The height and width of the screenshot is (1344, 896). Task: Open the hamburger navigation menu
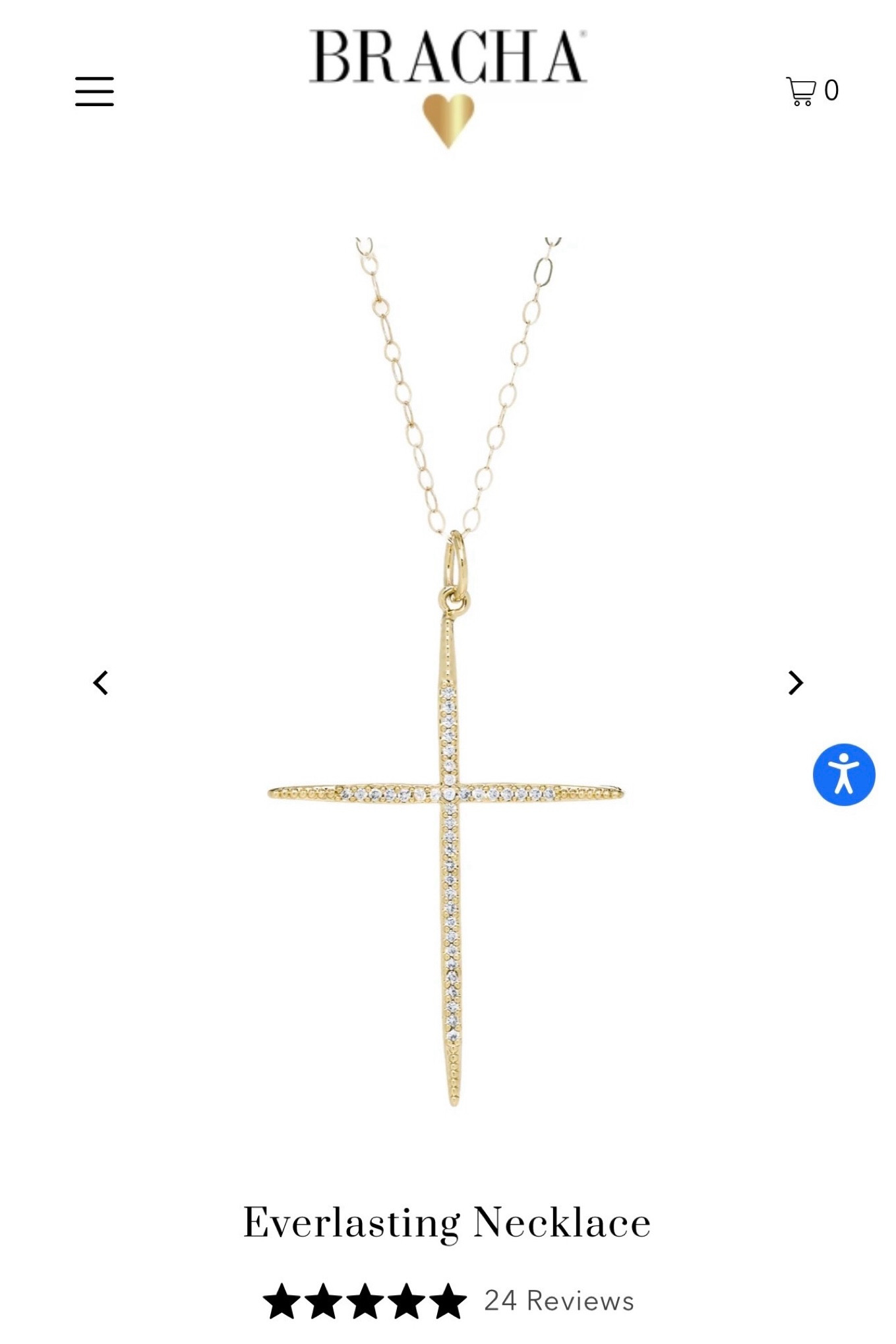coord(94,91)
